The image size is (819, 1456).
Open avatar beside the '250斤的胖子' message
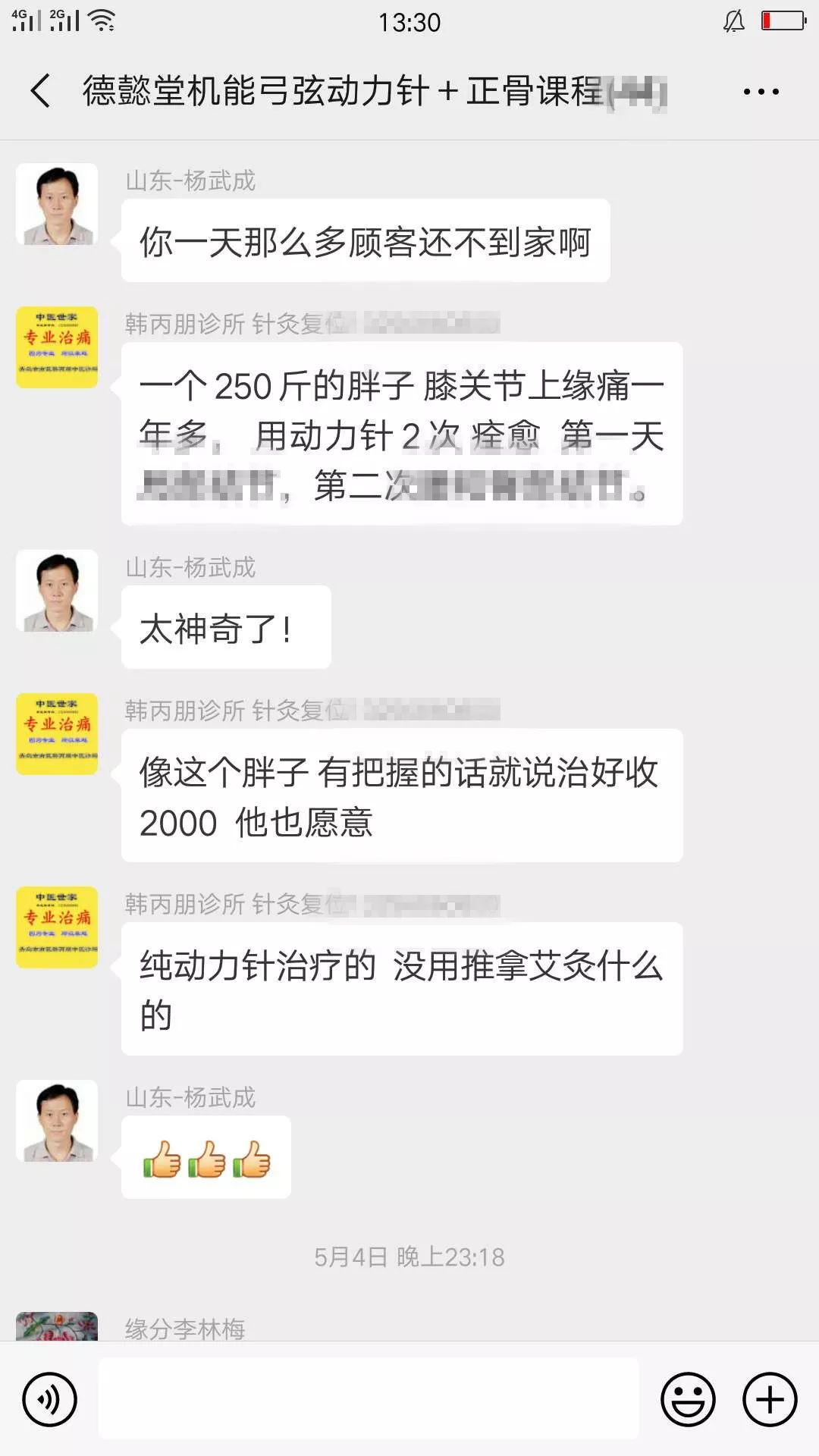click(x=57, y=347)
